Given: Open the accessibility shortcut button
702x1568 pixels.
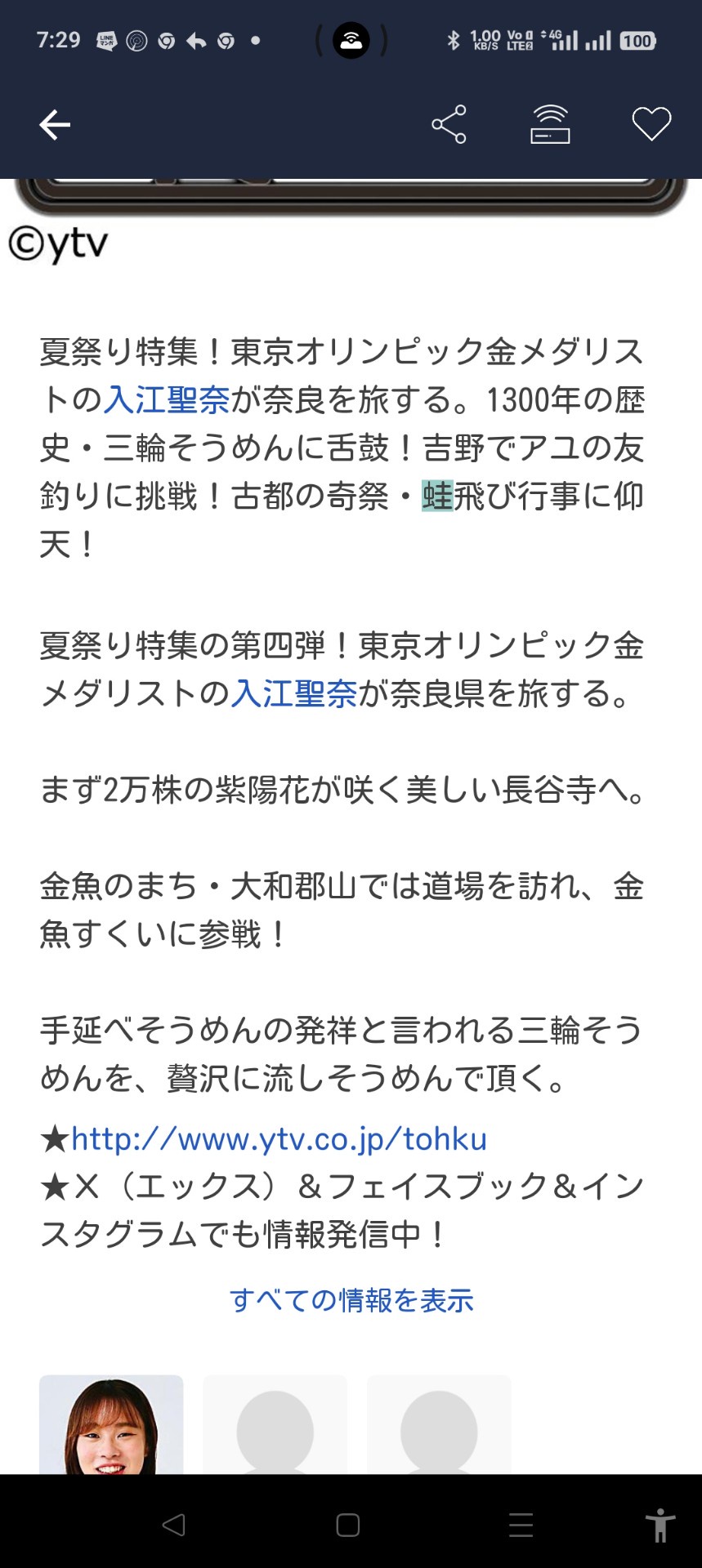Looking at the screenshot, I should click(660, 1525).
